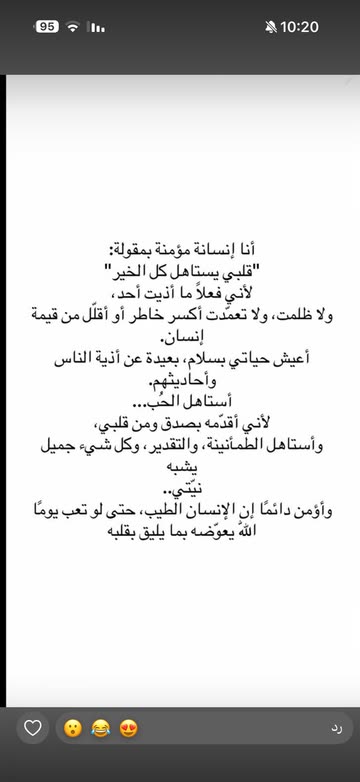This screenshot has height=782, width=360.
Task: Open the reply field labeled رد
Action: tap(204, 729)
